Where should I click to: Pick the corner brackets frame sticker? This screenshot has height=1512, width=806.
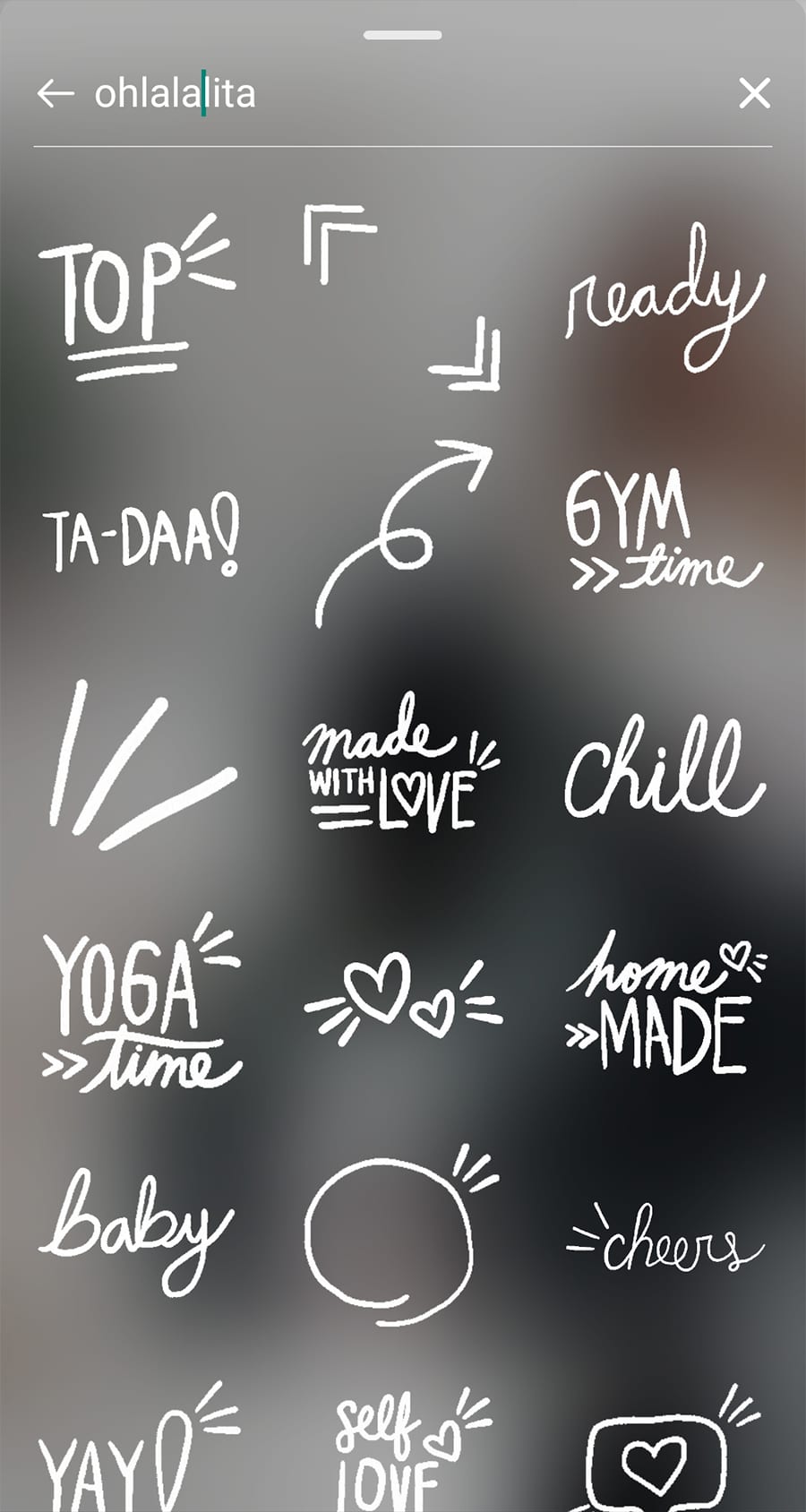(401, 297)
